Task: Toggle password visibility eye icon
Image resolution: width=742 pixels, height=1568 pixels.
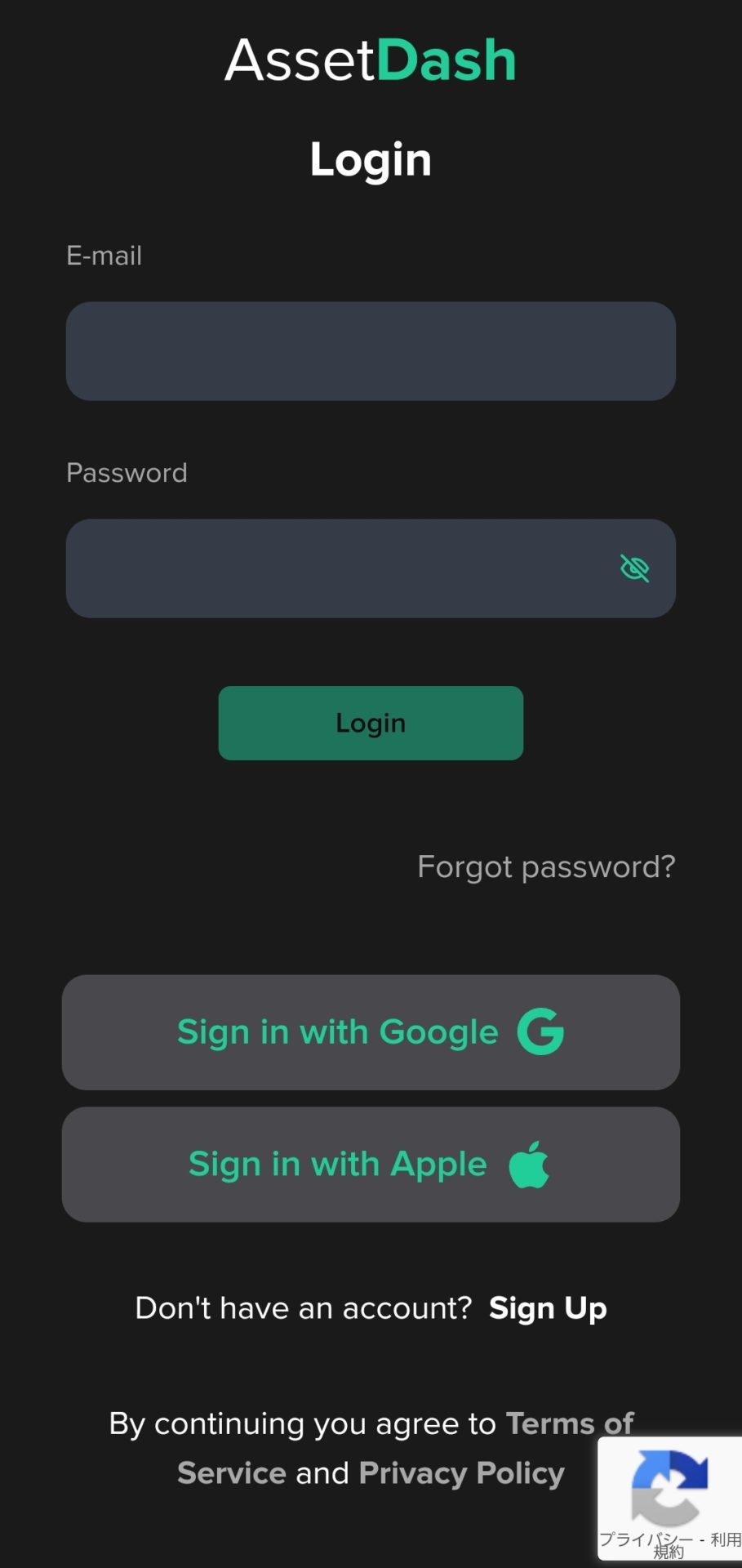Action: [634, 568]
